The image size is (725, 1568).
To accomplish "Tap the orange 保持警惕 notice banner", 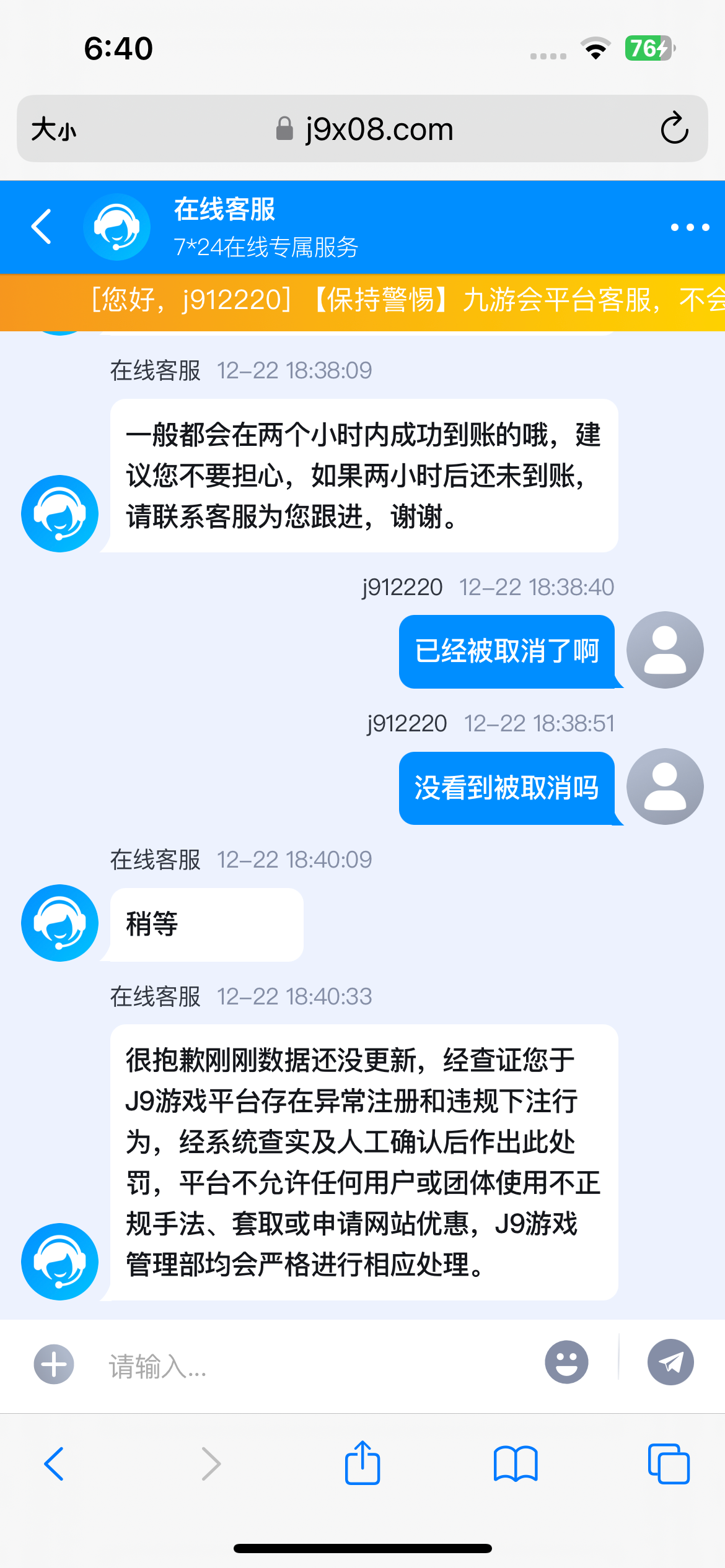I will [397, 301].
